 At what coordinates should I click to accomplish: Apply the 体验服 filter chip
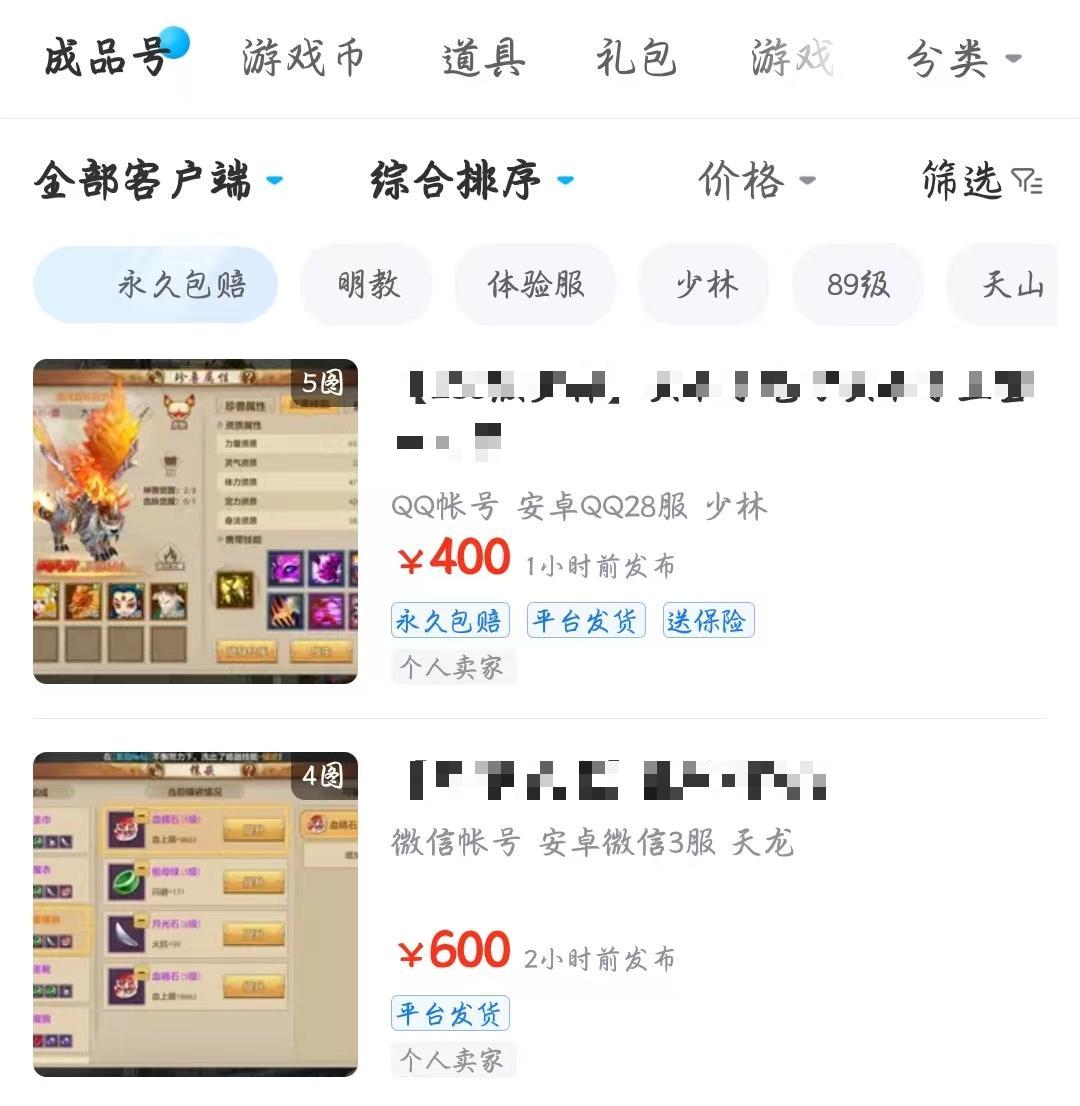pyautogui.click(x=535, y=285)
